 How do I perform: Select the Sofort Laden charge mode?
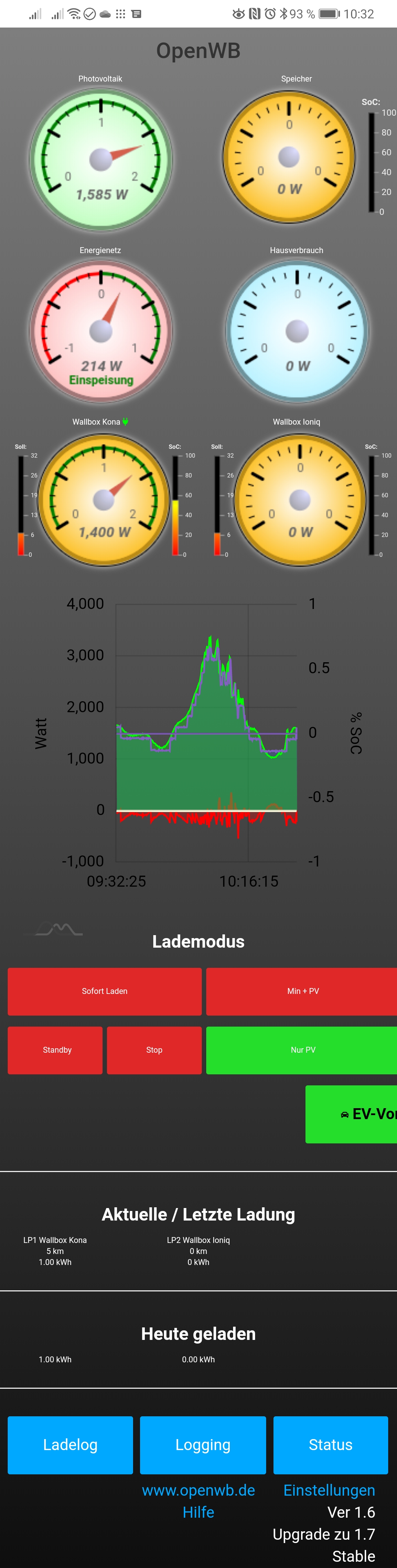[104, 991]
